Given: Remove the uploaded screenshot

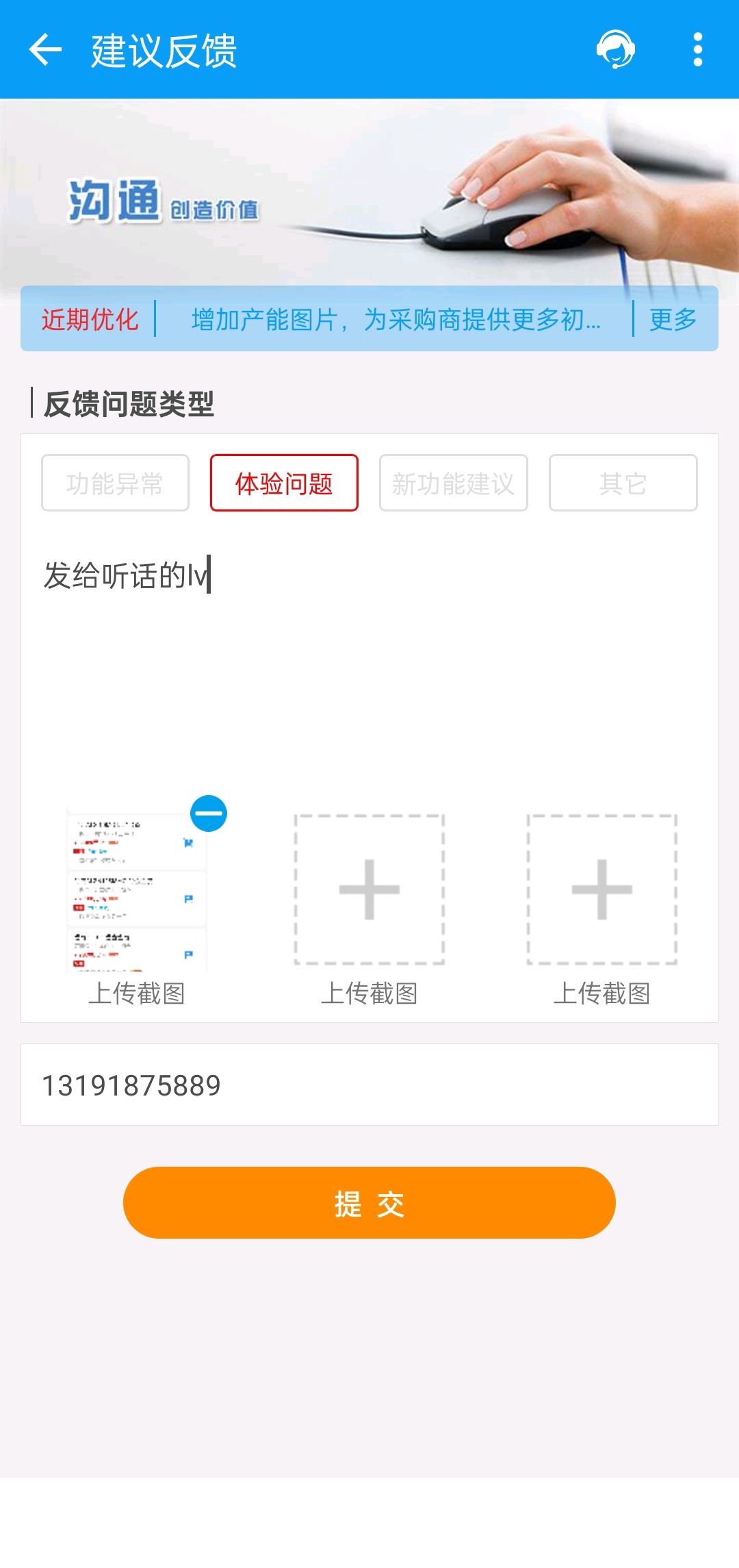Looking at the screenshot, I should coord(209,813).
